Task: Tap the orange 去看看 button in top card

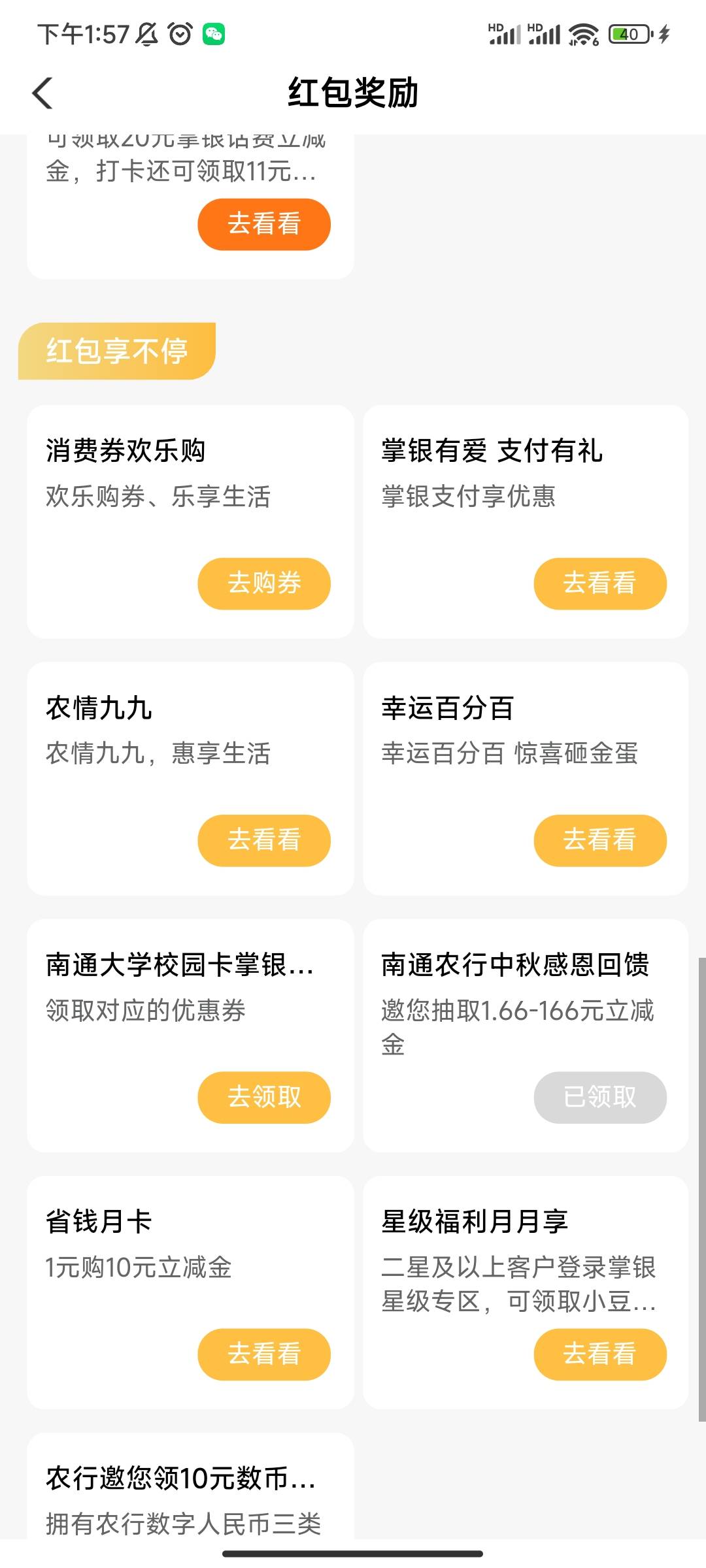Action: point(264,224)
